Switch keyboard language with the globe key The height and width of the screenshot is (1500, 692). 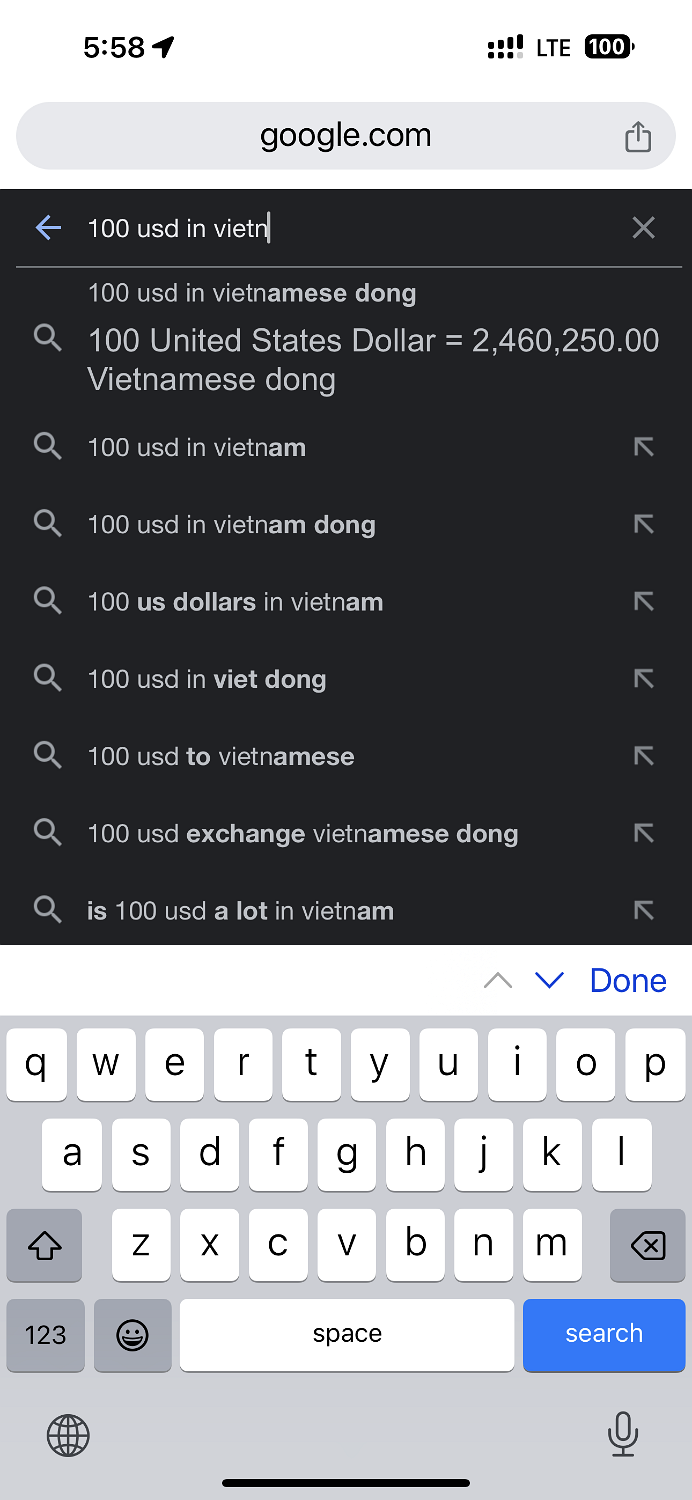[x=68, y=1436]
